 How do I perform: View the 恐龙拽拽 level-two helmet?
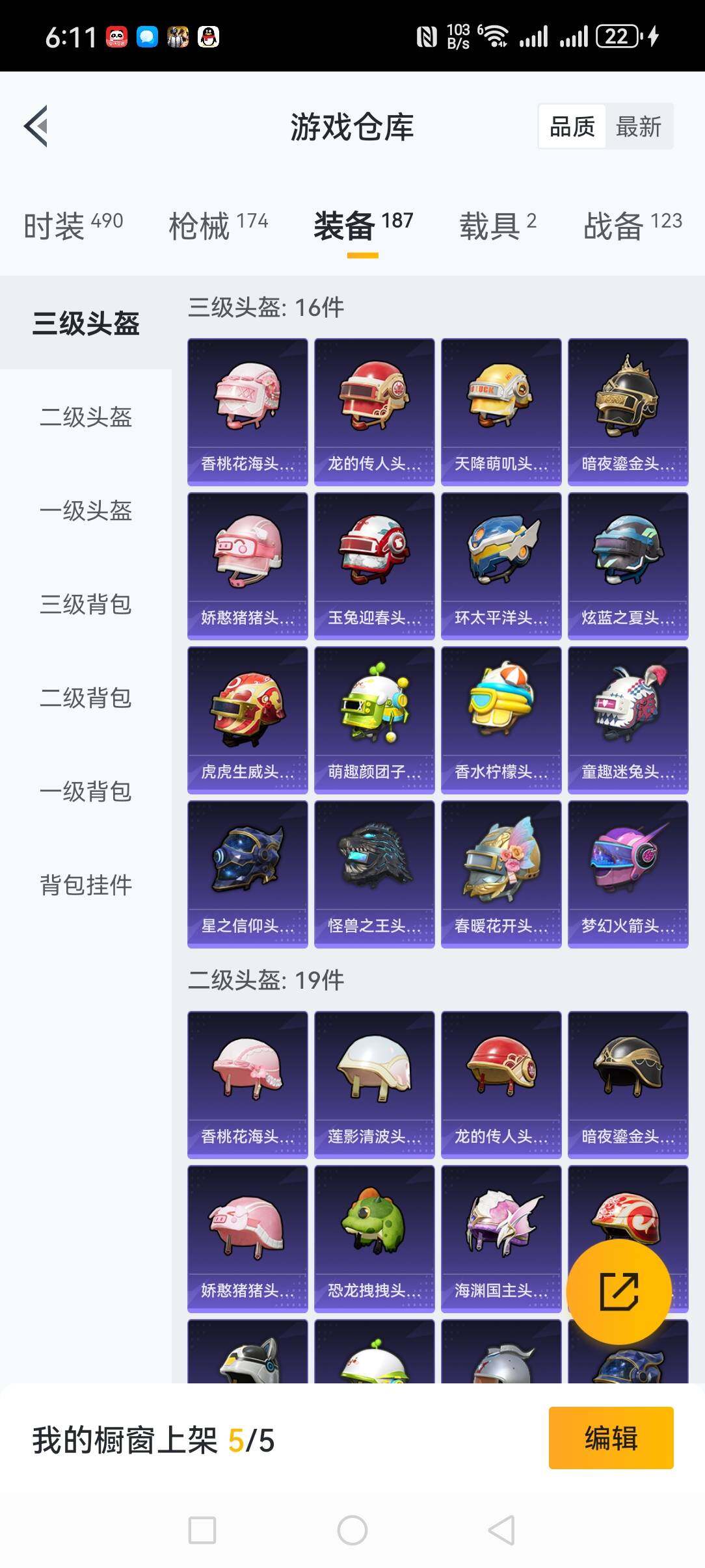coord(374,1238)
